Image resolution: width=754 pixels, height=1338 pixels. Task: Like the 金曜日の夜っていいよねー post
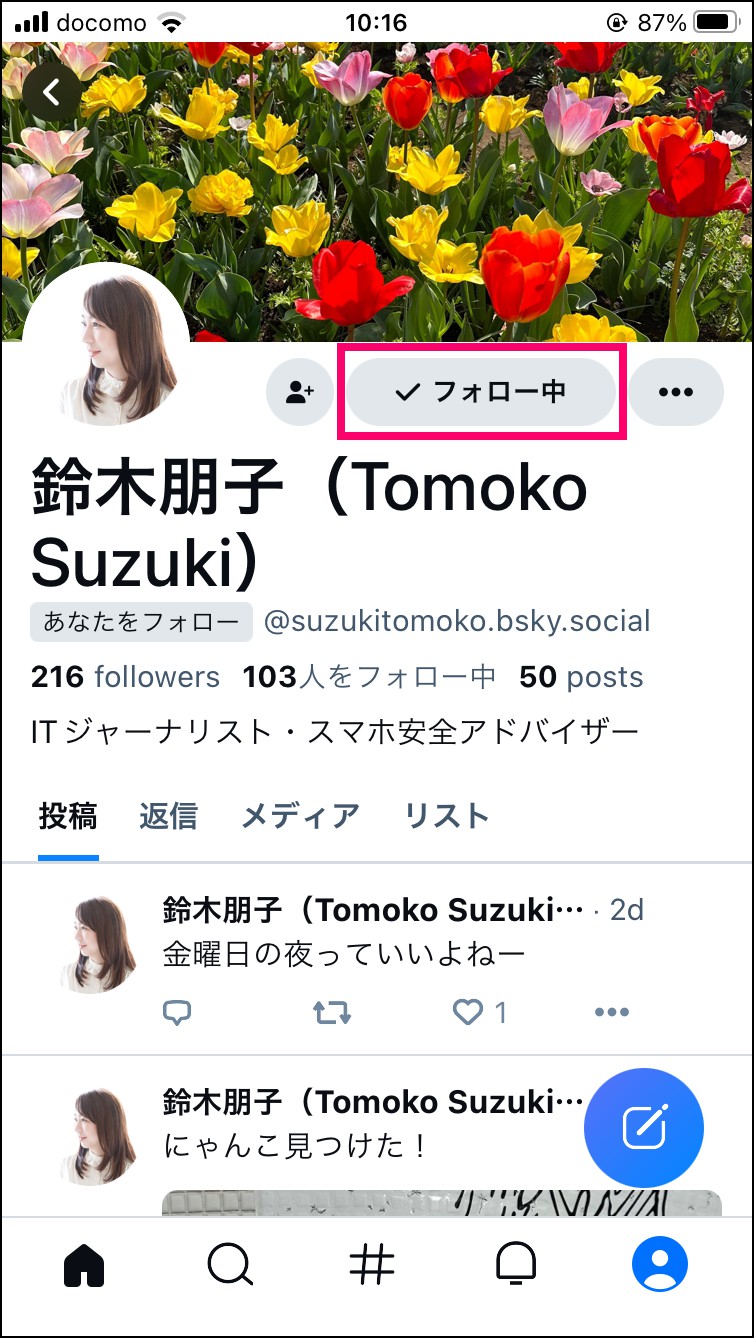click(x=479, y=1013)
